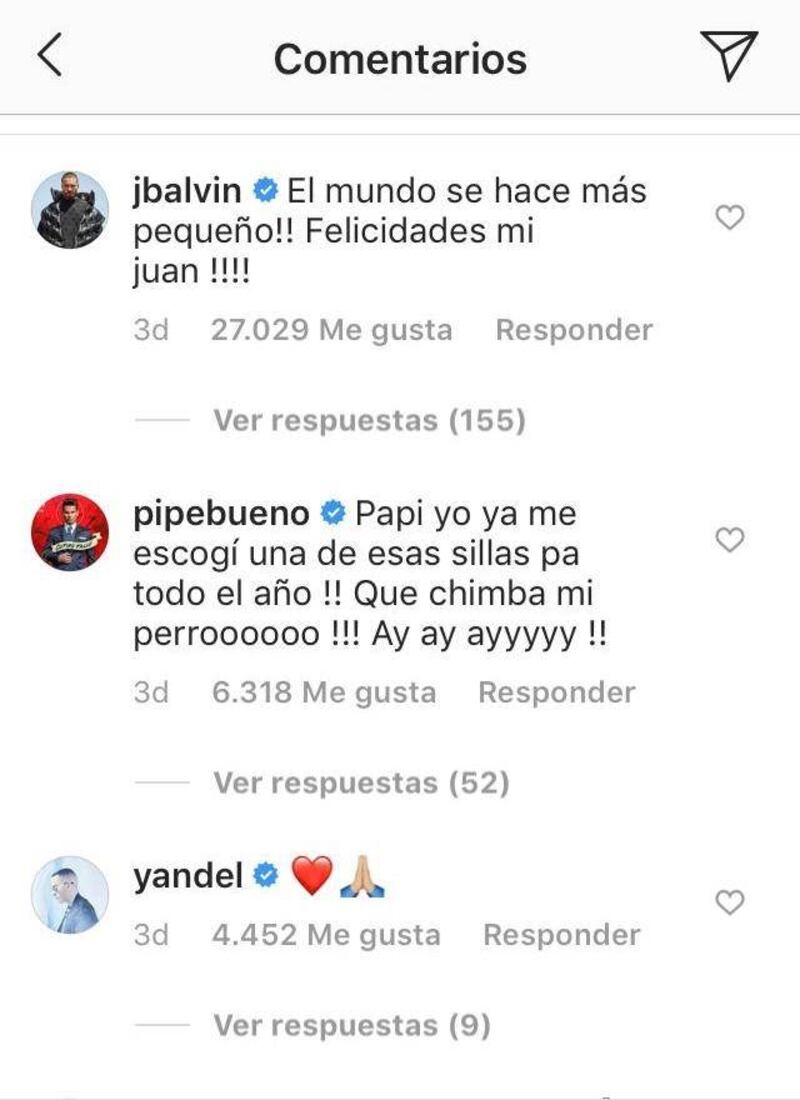Reply to yandel's comment
The width and height of the screenshot is (800, 1100).
coord(561,935)
